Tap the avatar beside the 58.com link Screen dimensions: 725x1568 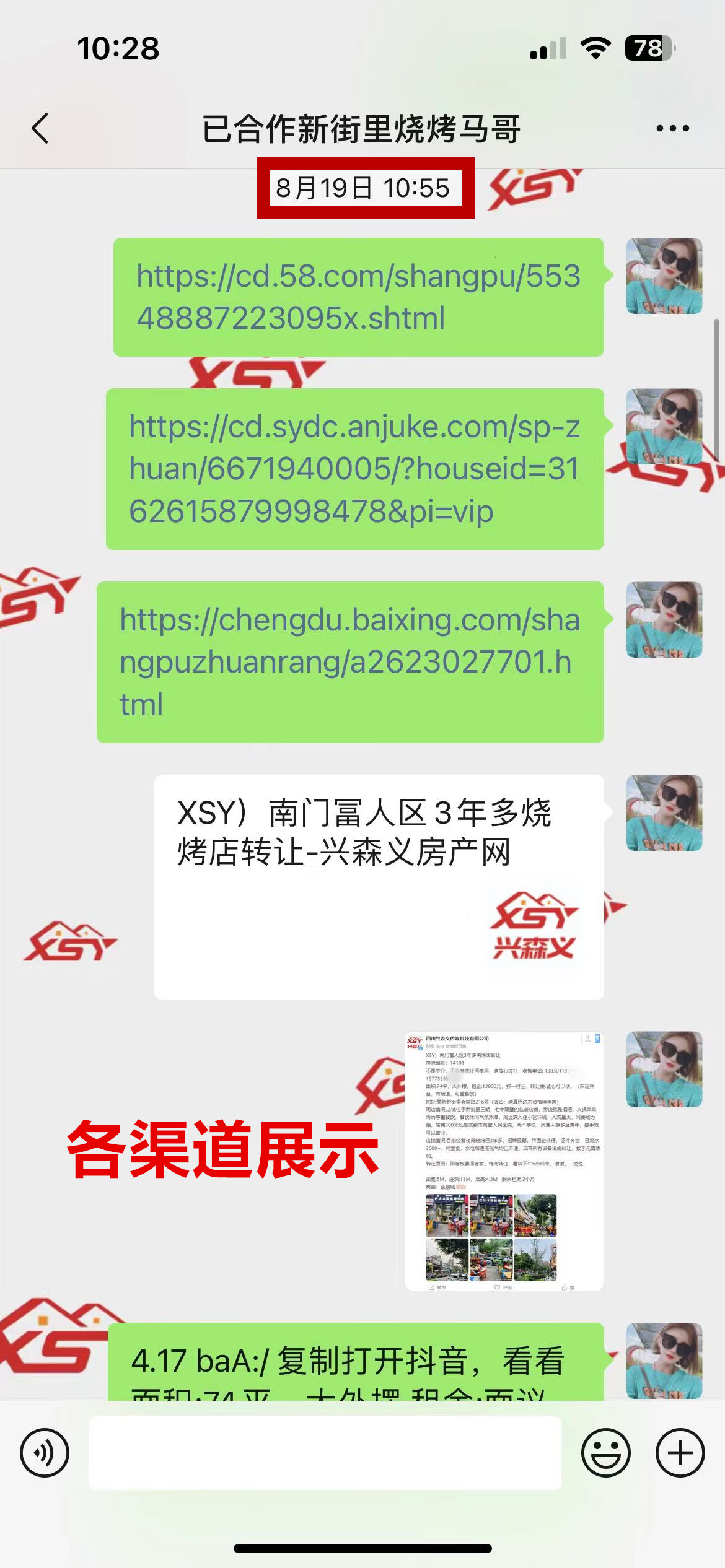pyautogui.click(x=664, y=276)
